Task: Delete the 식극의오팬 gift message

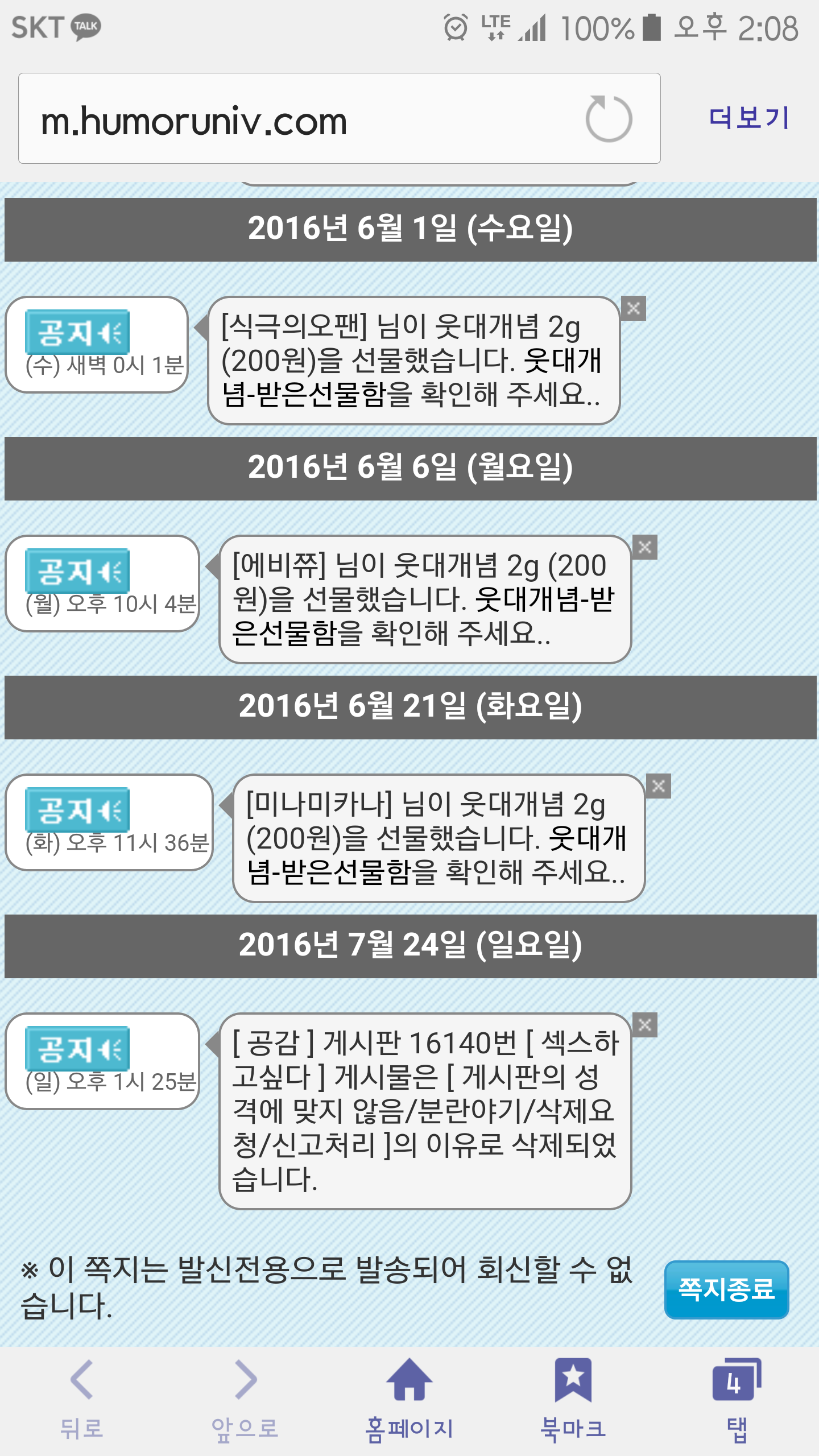Action: [x=634, y=309]
